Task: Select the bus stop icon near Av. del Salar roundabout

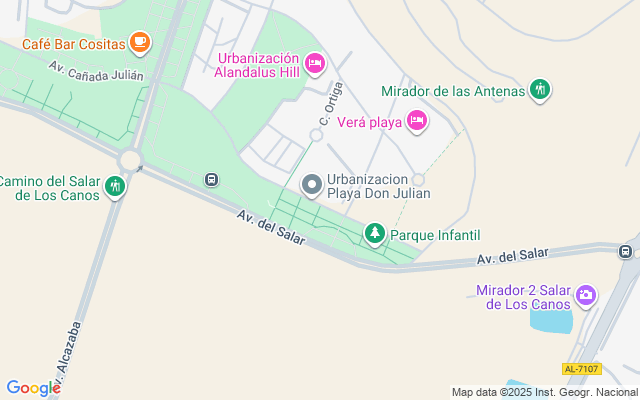Action: (x=211, y=180)
